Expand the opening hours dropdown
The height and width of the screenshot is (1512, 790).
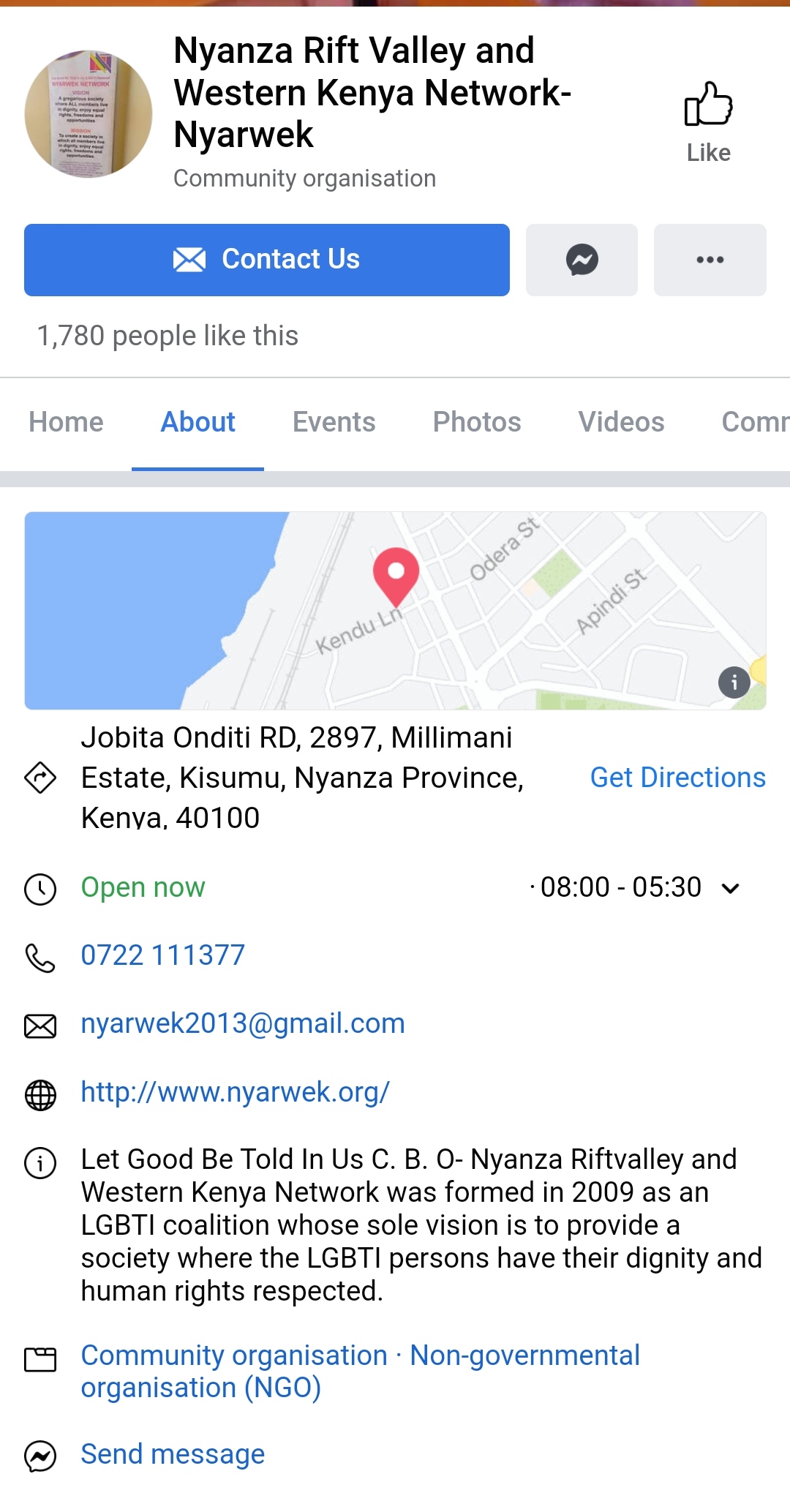coord(730,888)
